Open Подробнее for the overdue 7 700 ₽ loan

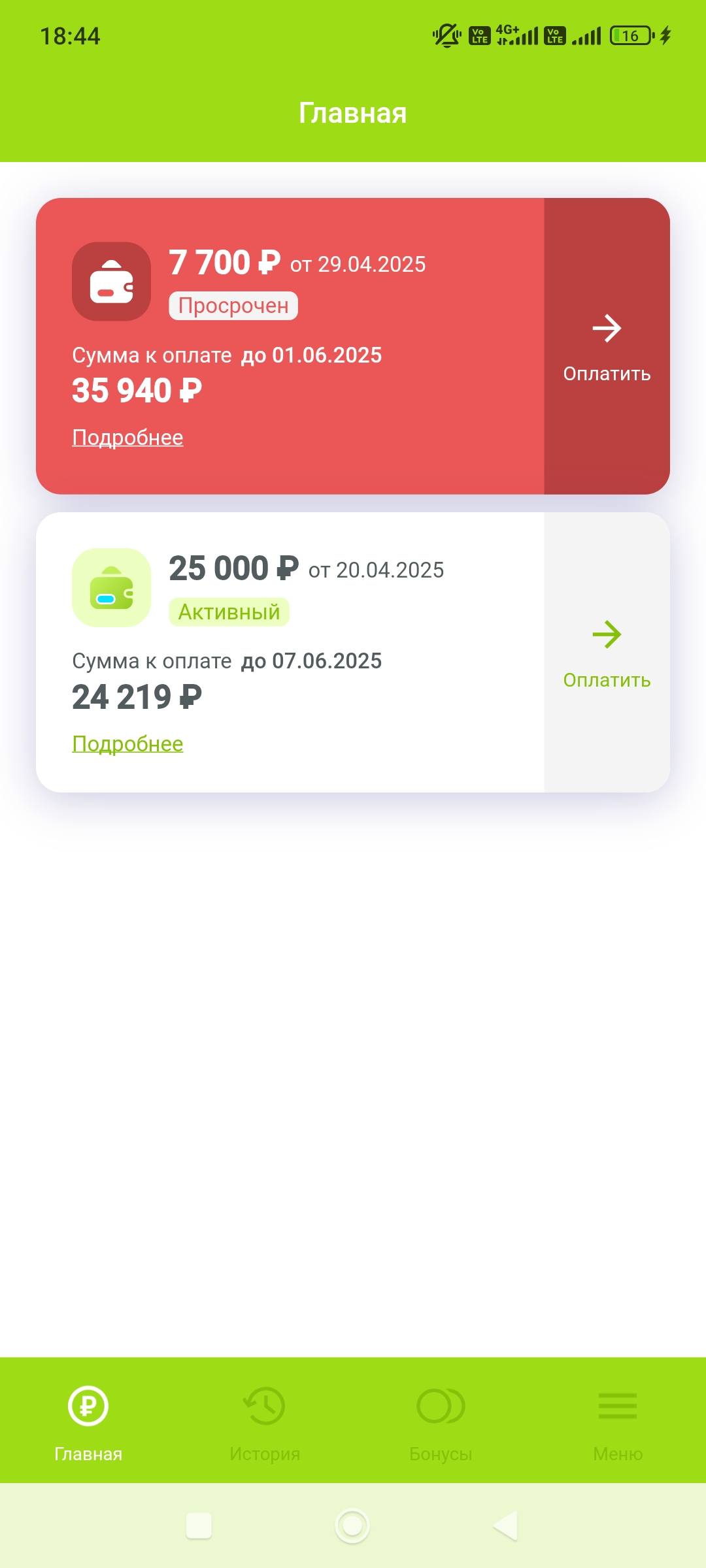[127, 437]
